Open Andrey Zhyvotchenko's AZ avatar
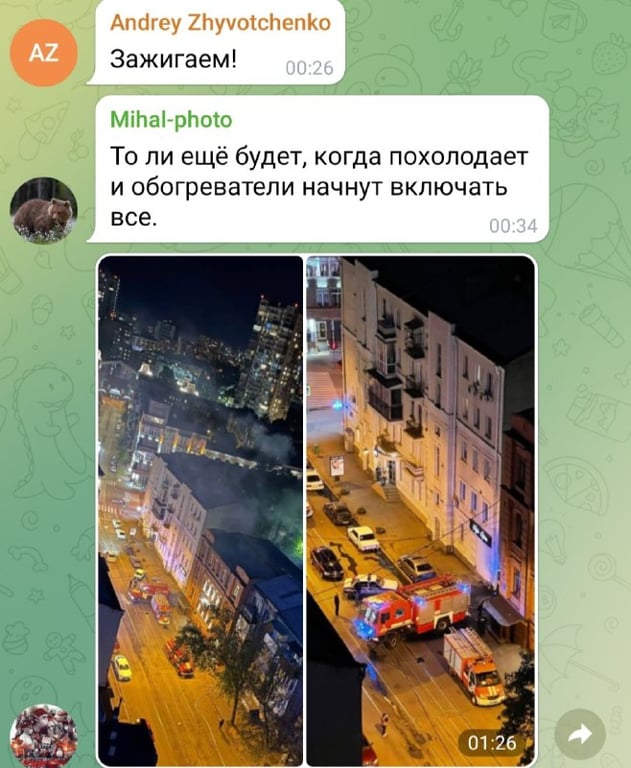Image resolution: width=631 pixels, height=768 pixels. pos(44,52)
